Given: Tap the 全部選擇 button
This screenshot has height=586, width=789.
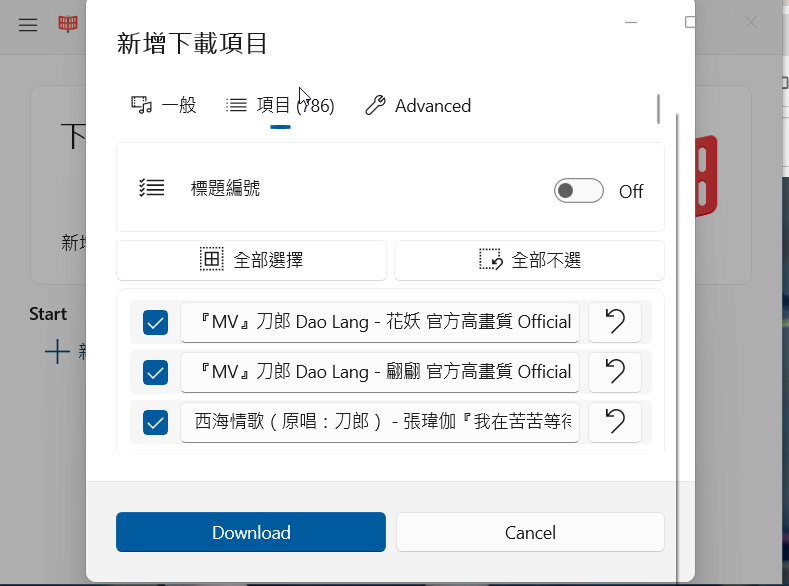Looking at the screenshot, I should click(251, 260).
